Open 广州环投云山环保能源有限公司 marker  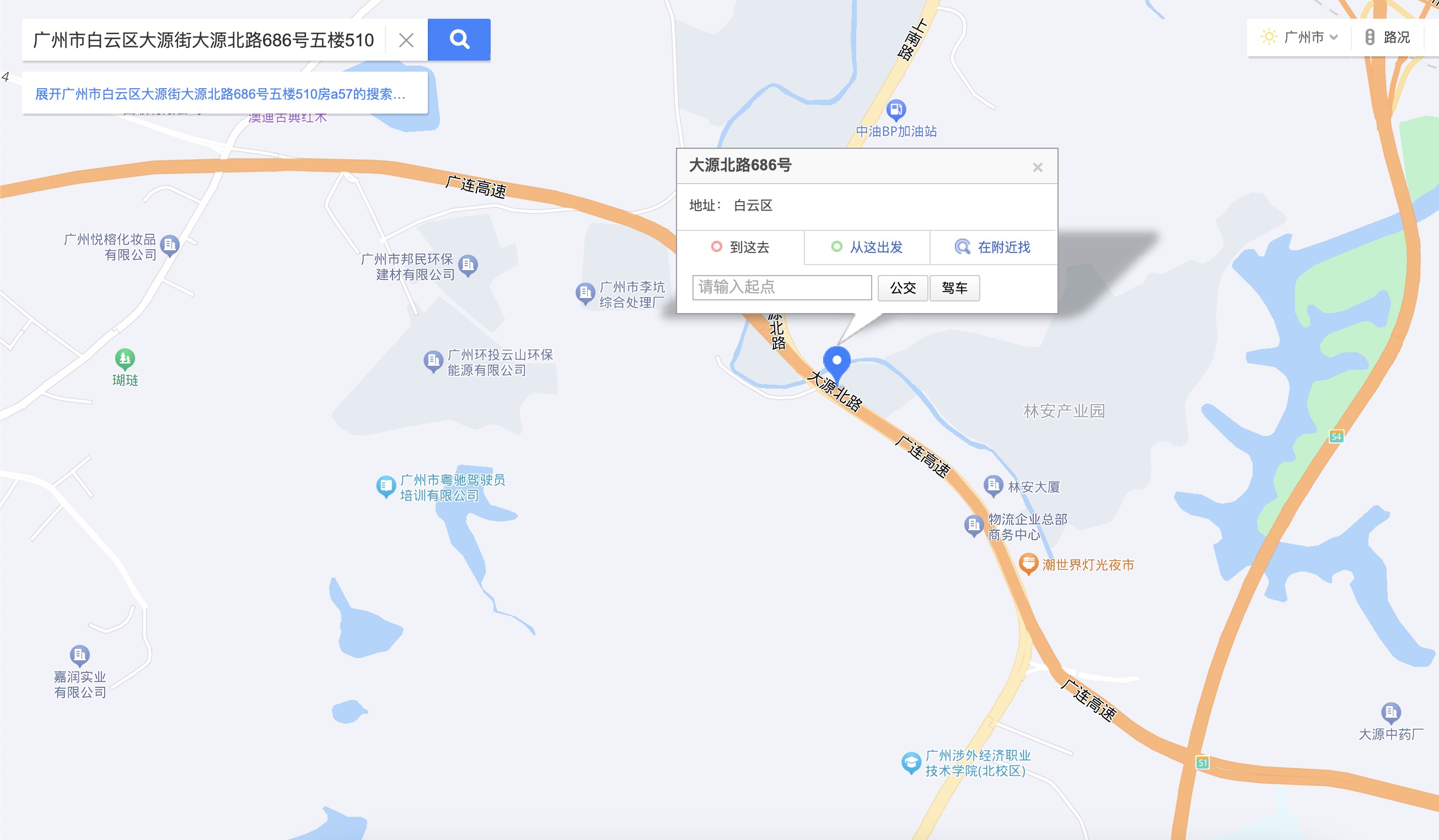433,361
